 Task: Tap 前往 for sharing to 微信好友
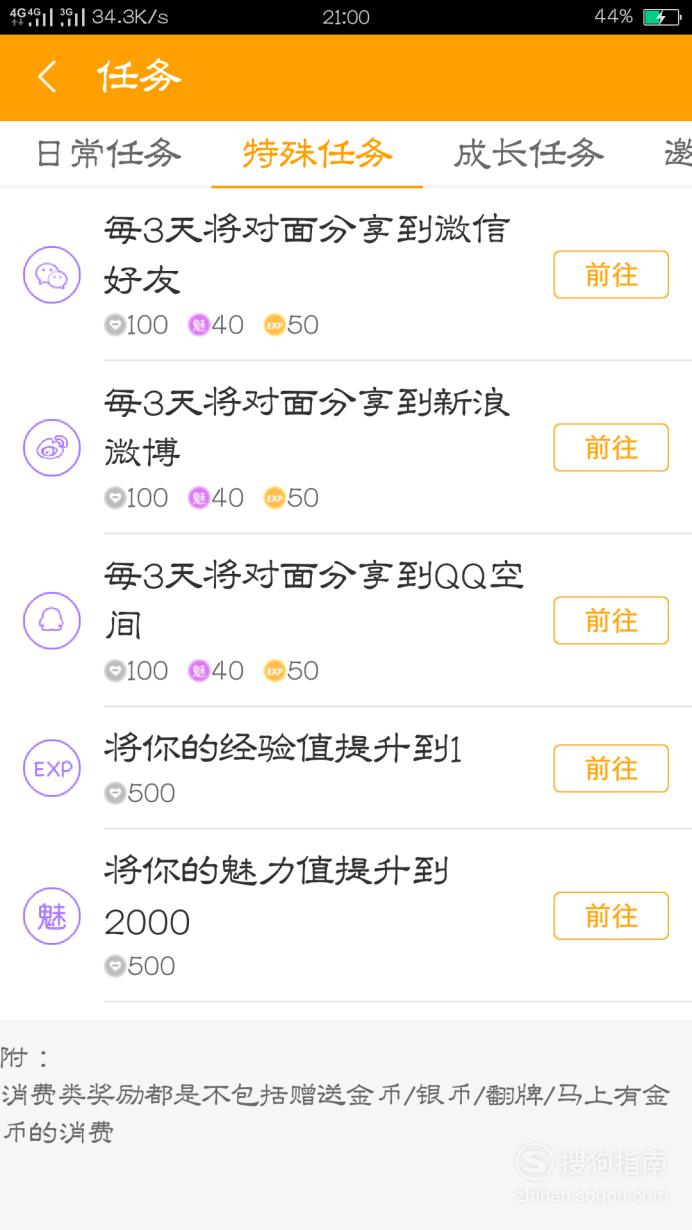pos(611,275)
